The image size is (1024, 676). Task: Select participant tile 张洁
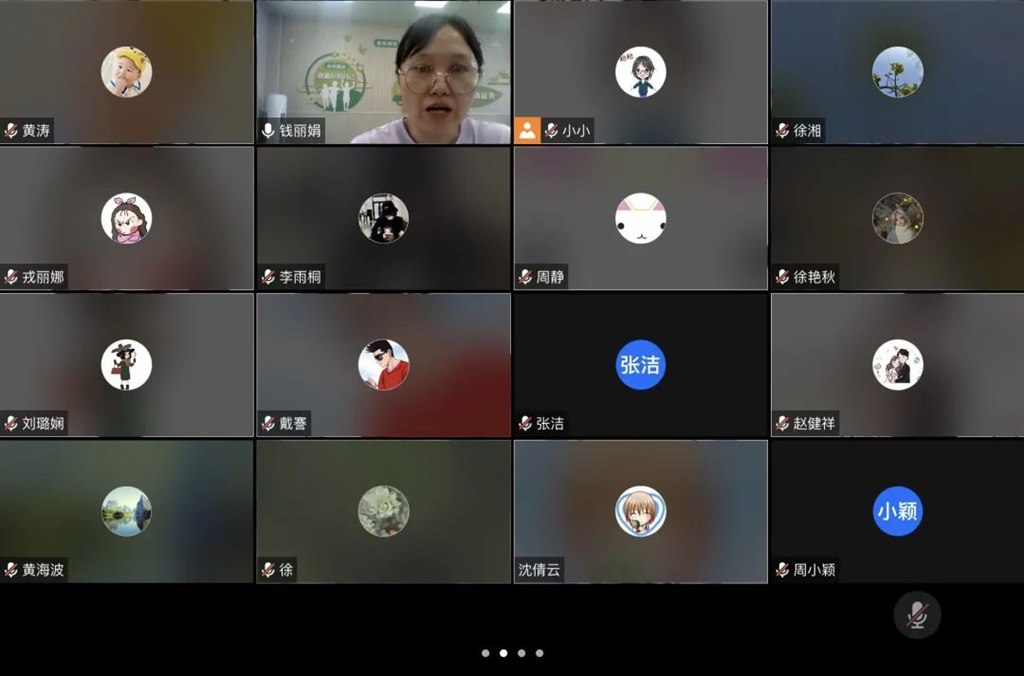[x=640, y=365]
